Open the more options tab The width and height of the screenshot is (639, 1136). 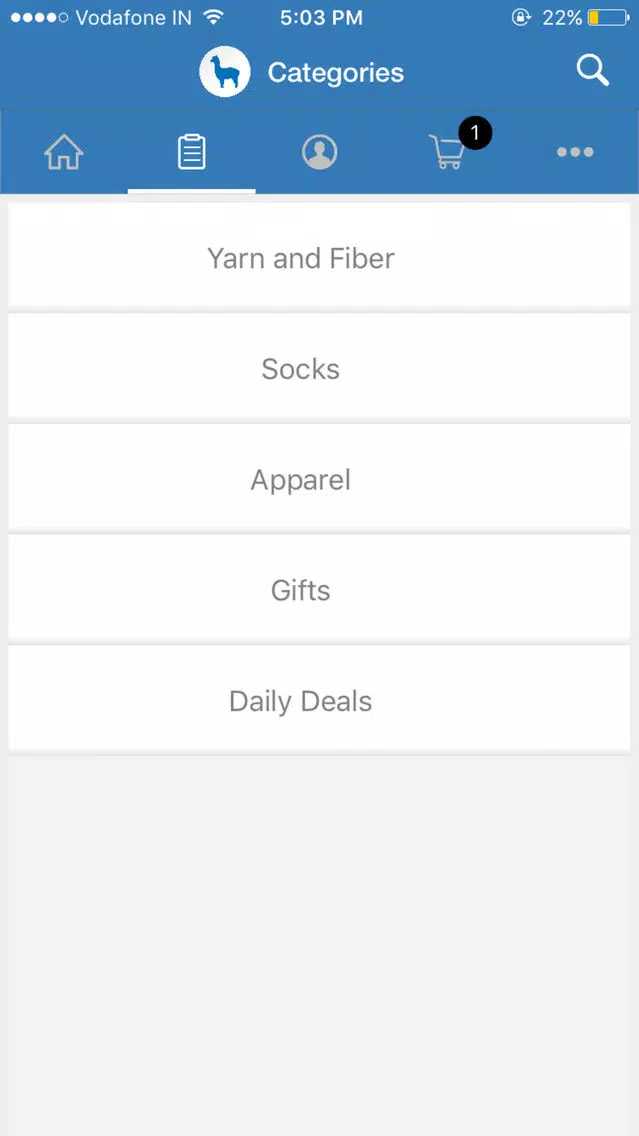coord(575,152)
